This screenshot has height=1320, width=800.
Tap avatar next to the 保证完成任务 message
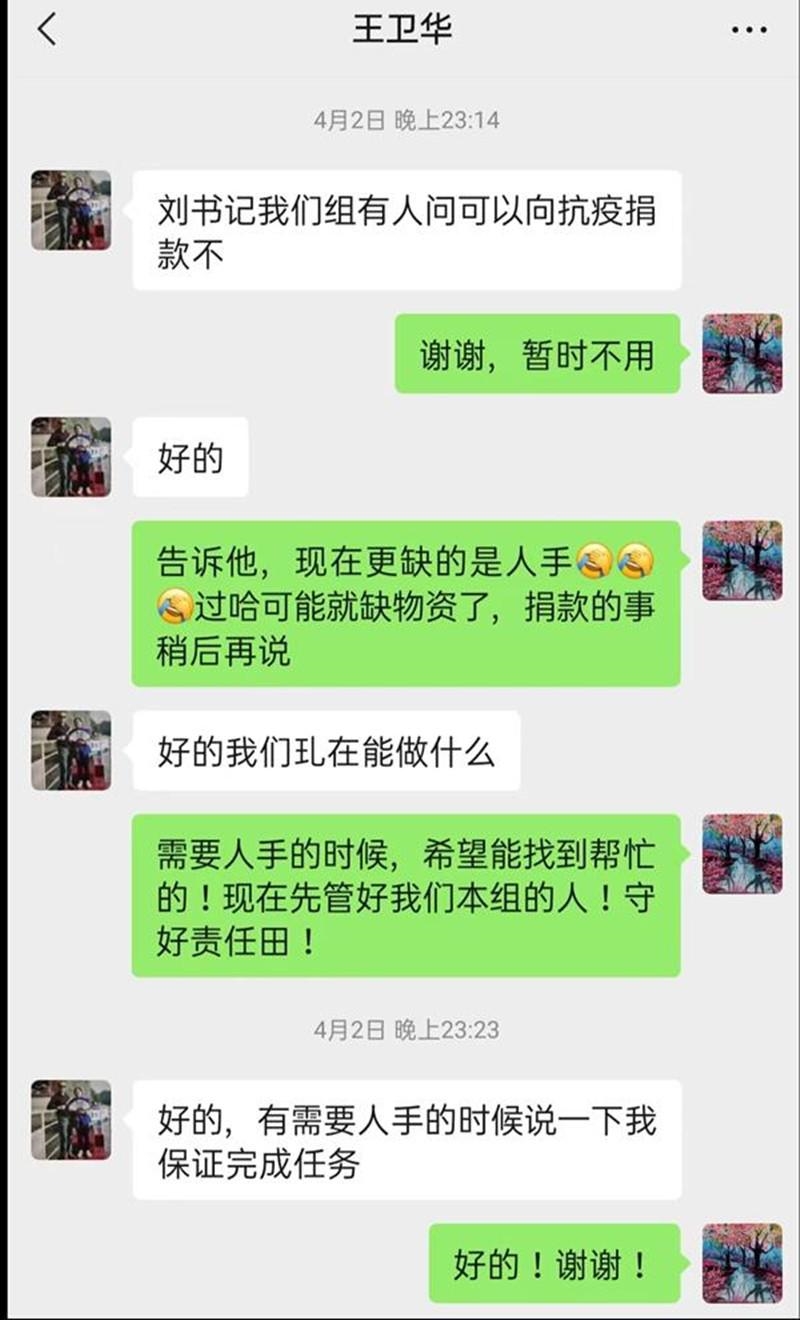(x=71, y=1119)
